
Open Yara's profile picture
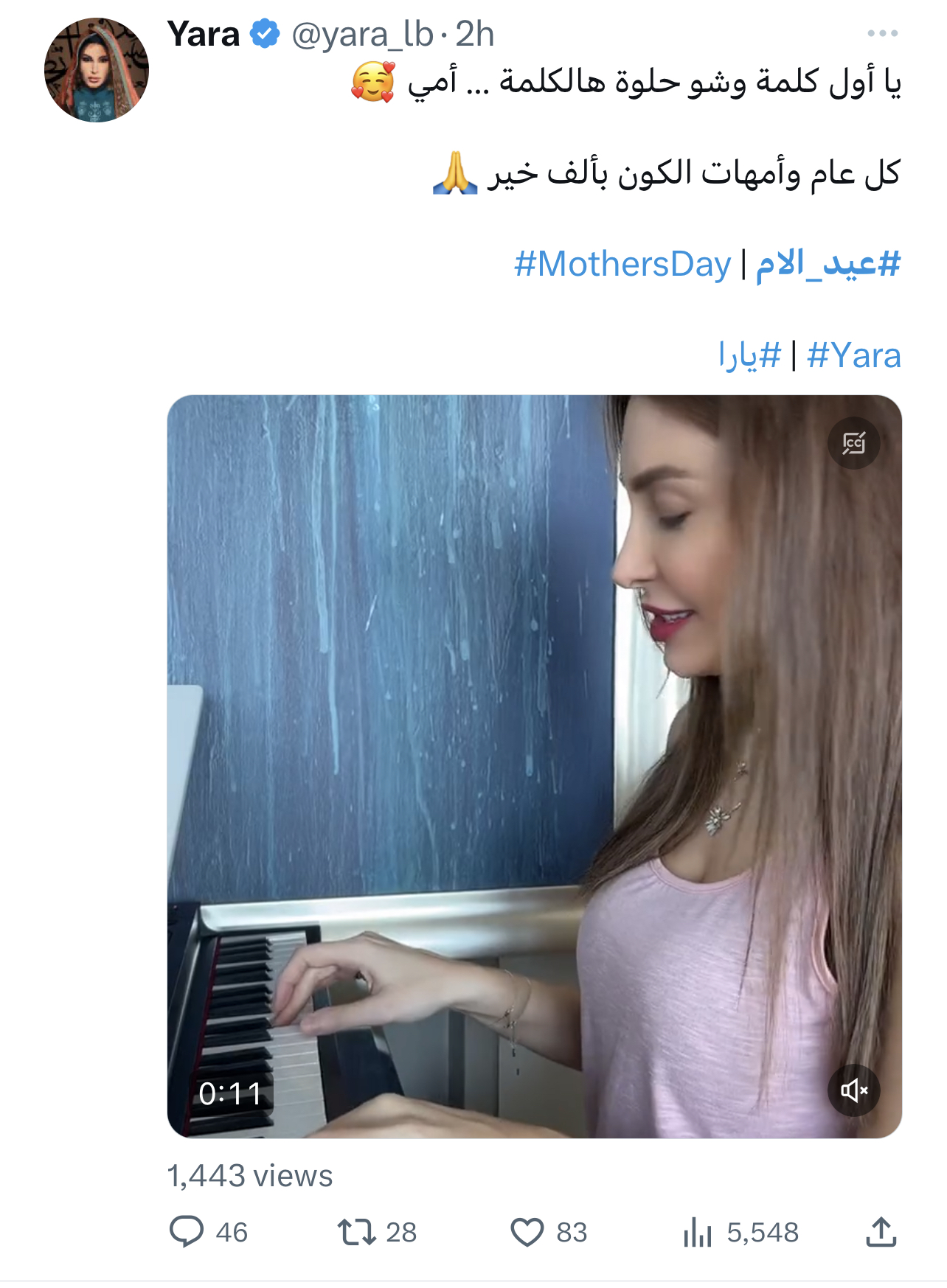tap(97, 70)
